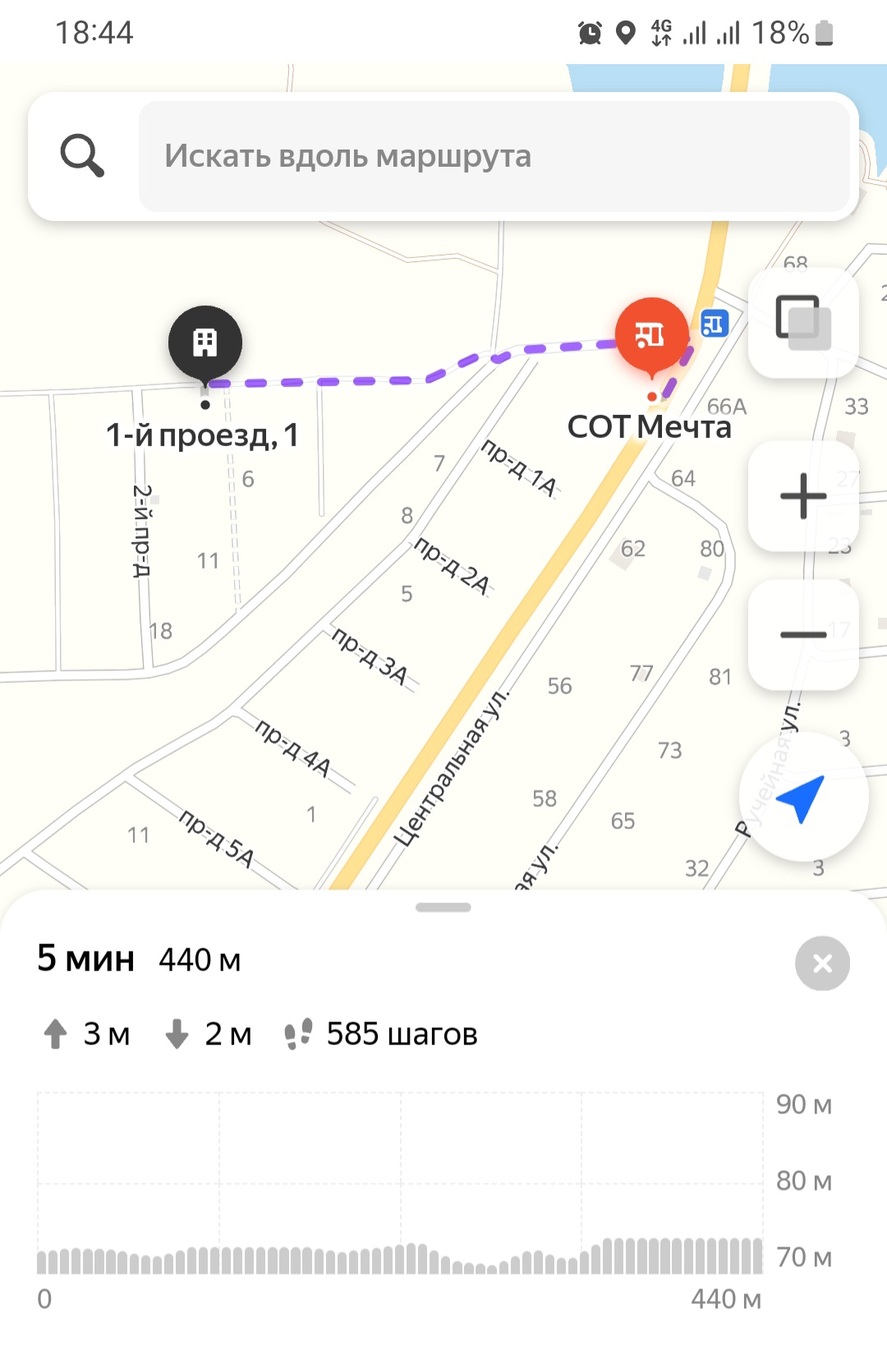
Task: Select the СОТ Мечта destination pin
Action: point(651,336)
